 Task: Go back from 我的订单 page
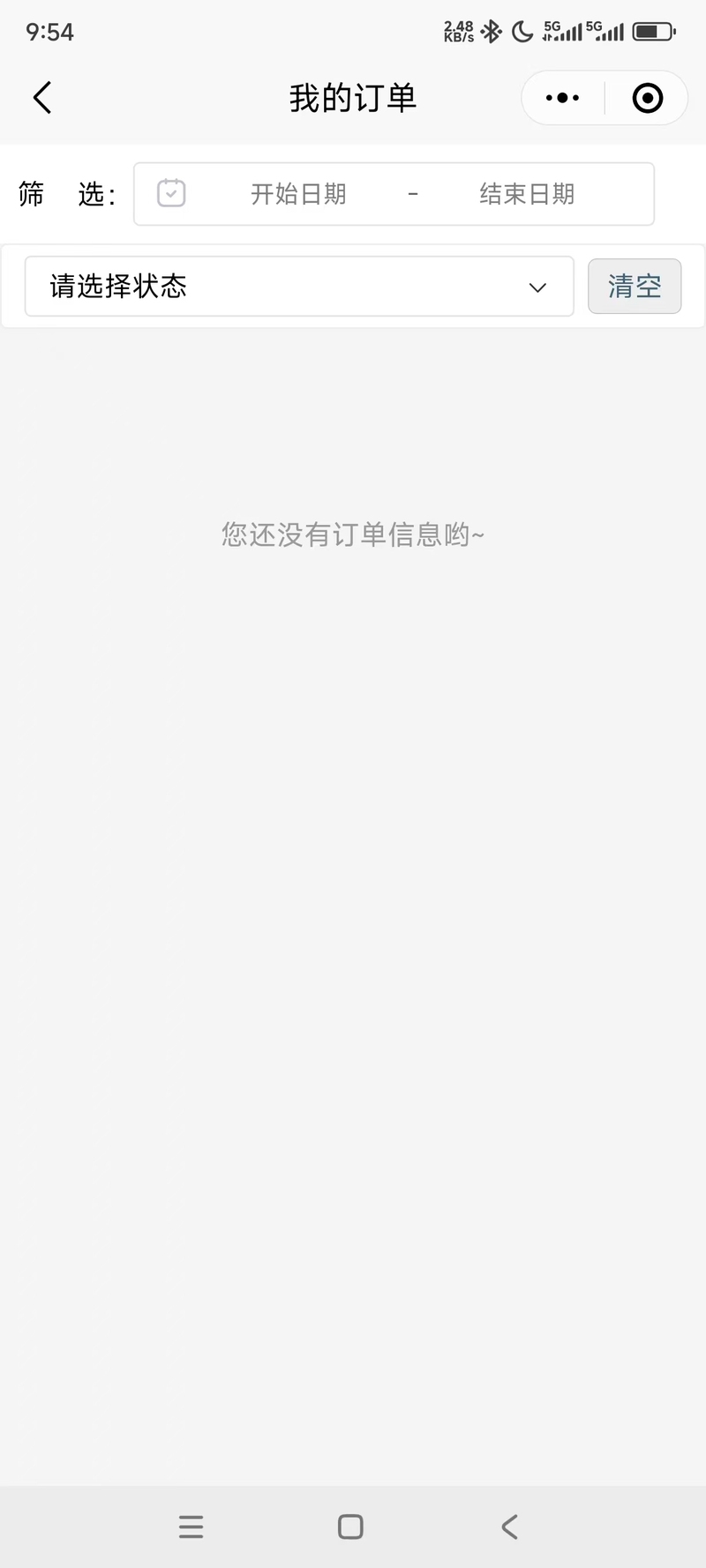coord(42,98)
